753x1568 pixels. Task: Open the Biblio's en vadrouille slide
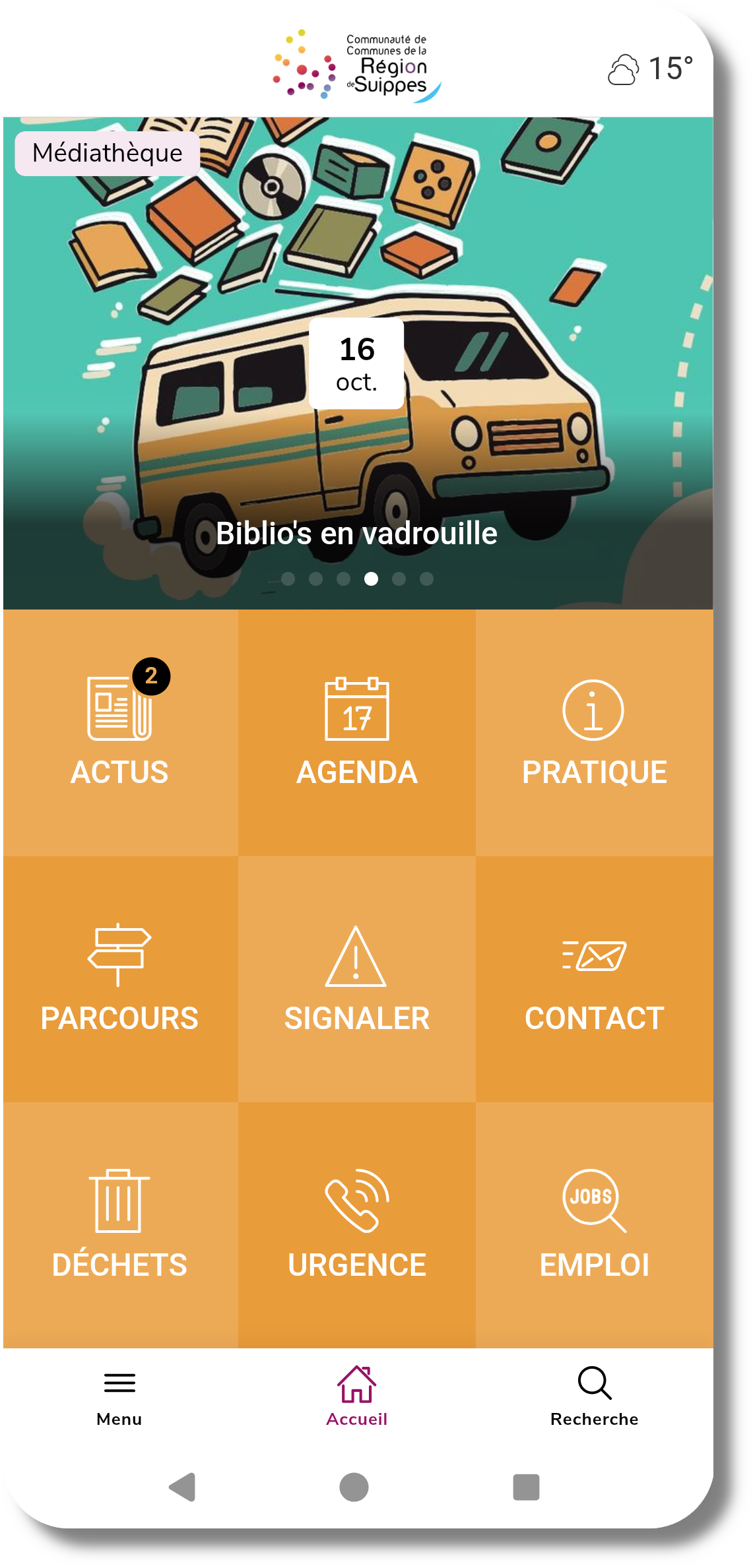click(x=356, y=536)
